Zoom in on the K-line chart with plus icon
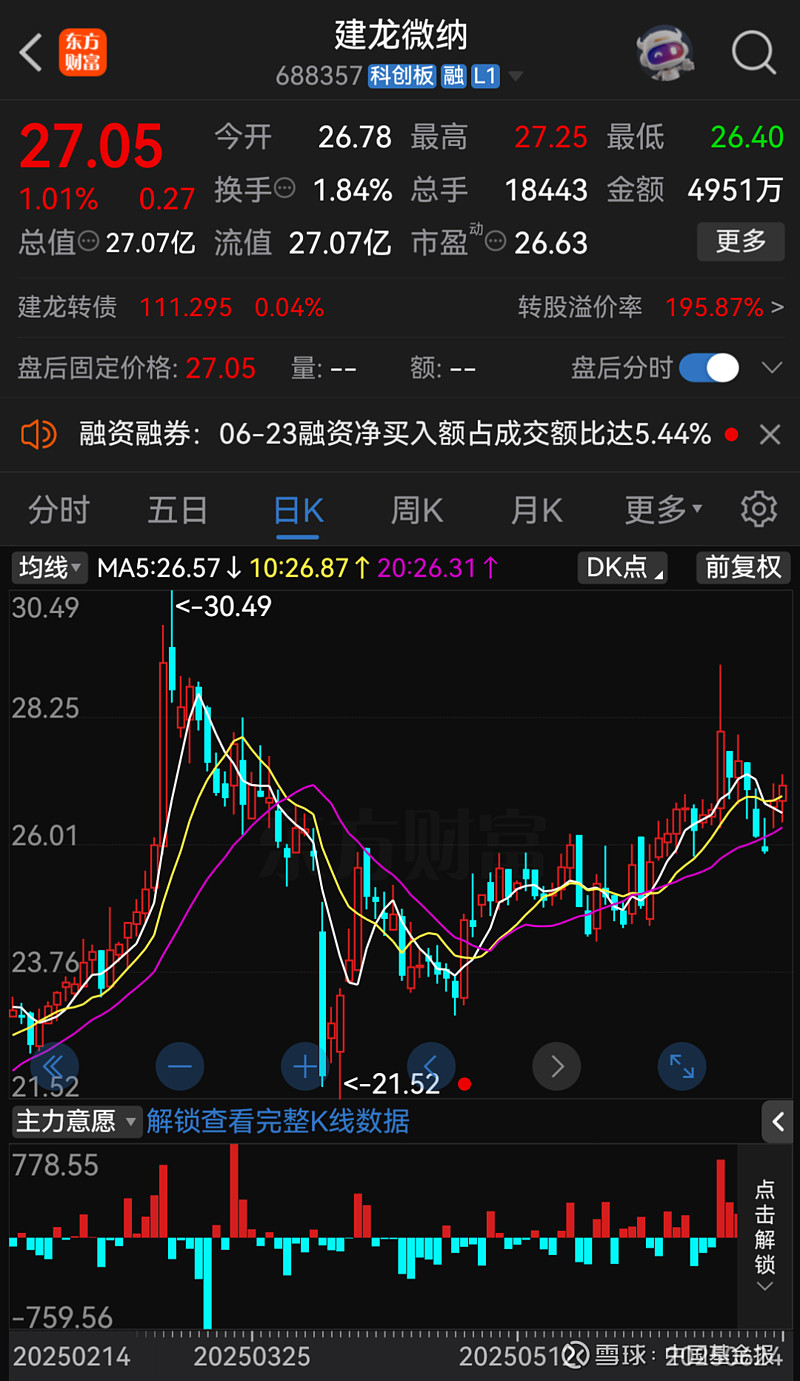The image size is (800, 1381). tap(305, 1066)
